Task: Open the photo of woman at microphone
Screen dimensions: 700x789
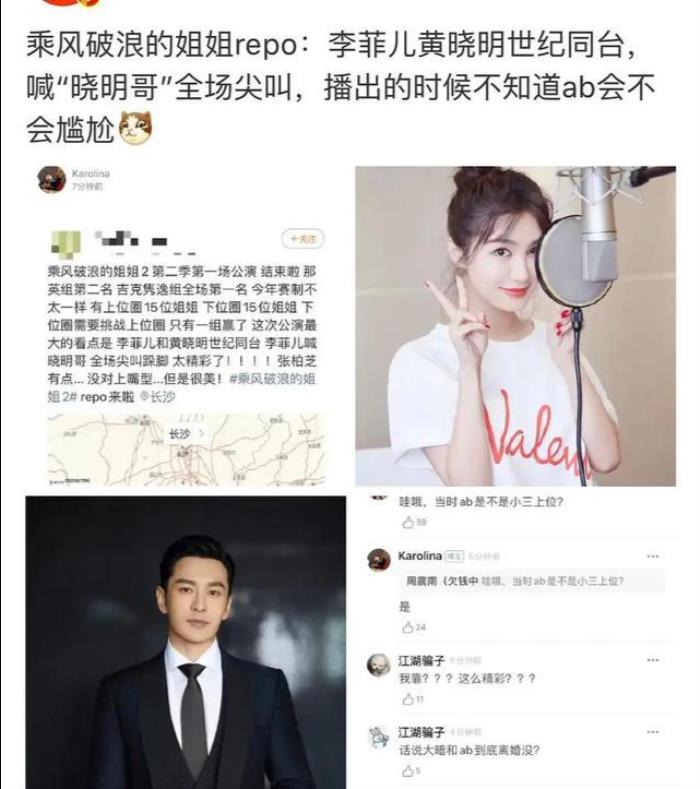Action: [516, 325]
